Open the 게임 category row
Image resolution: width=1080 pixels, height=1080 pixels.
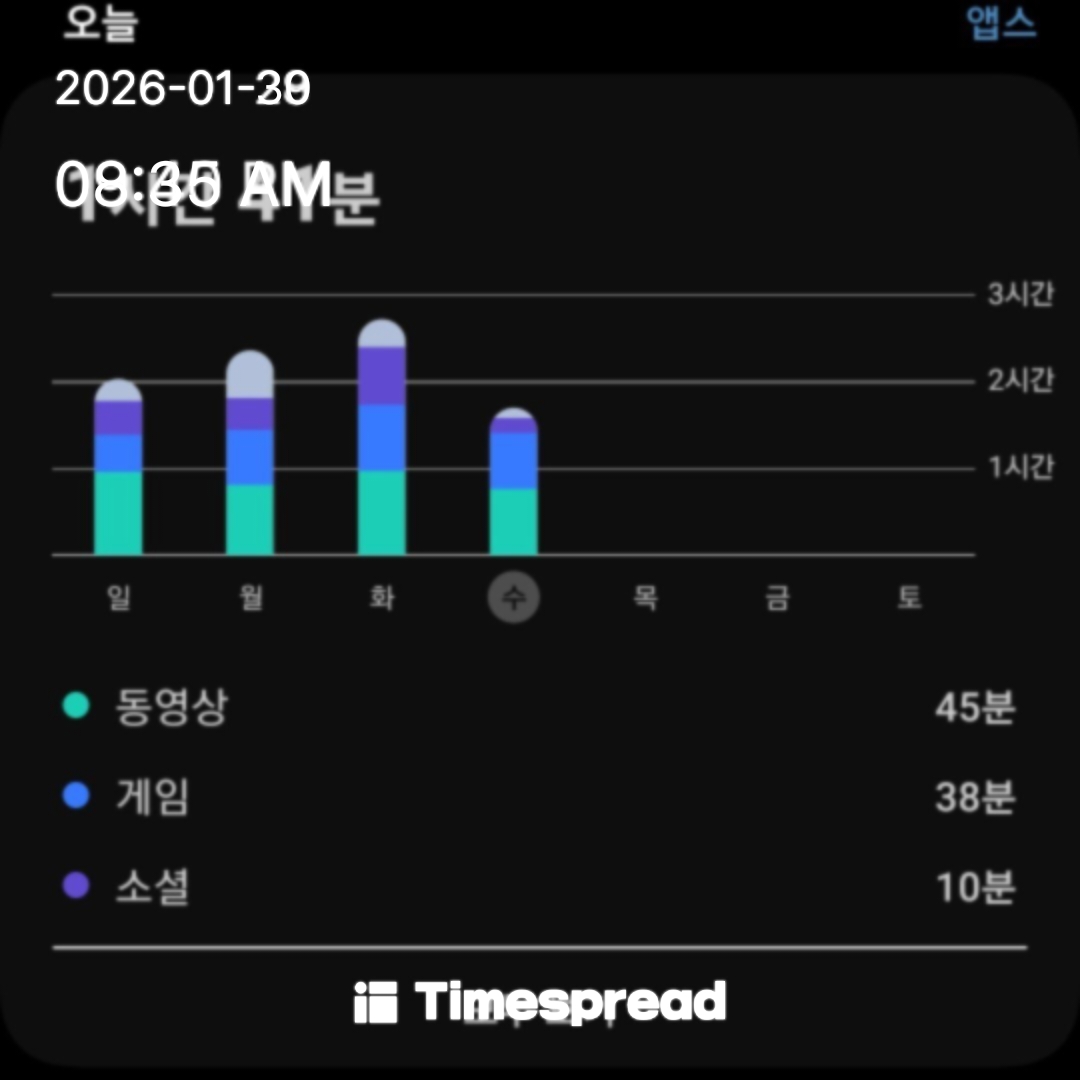[x=540, y=797]
